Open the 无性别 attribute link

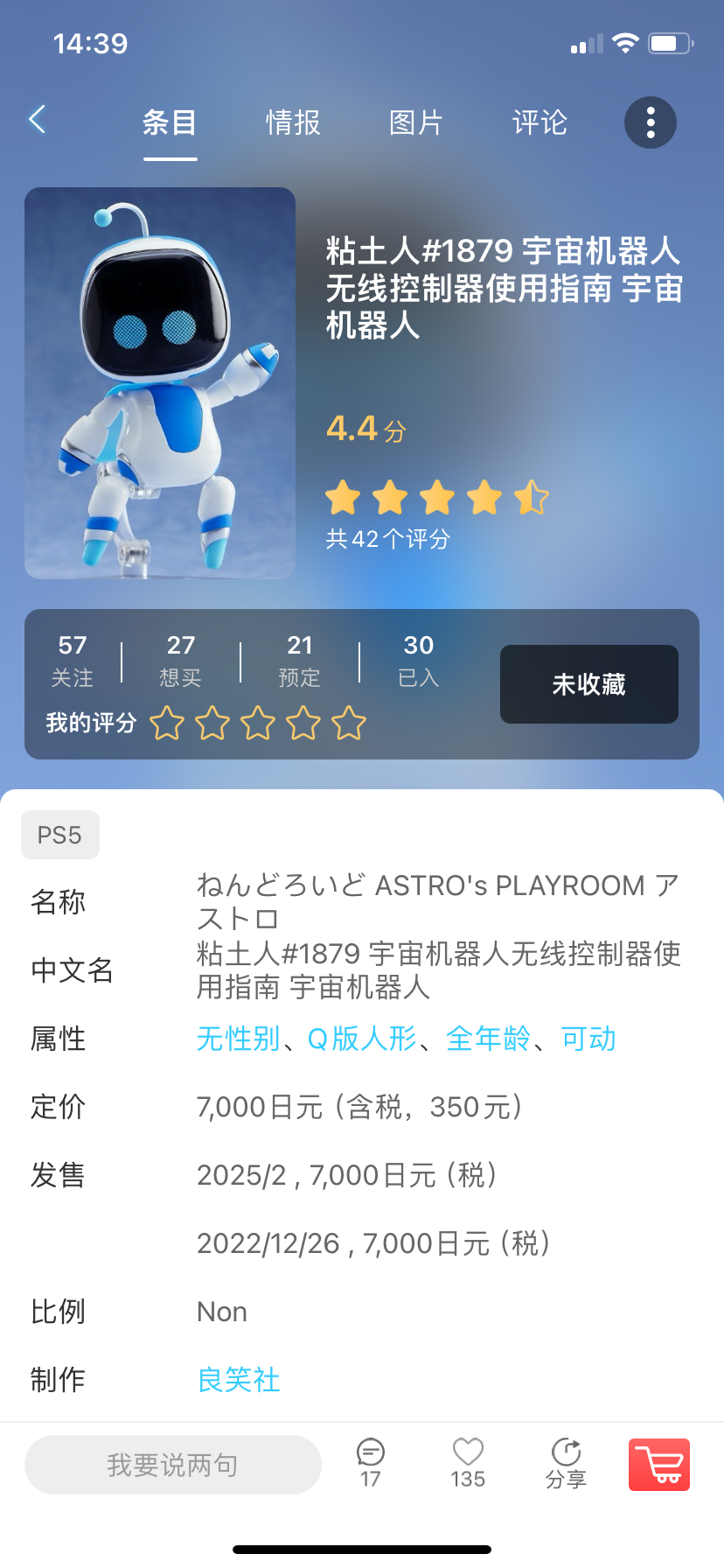coord(238,1039)
